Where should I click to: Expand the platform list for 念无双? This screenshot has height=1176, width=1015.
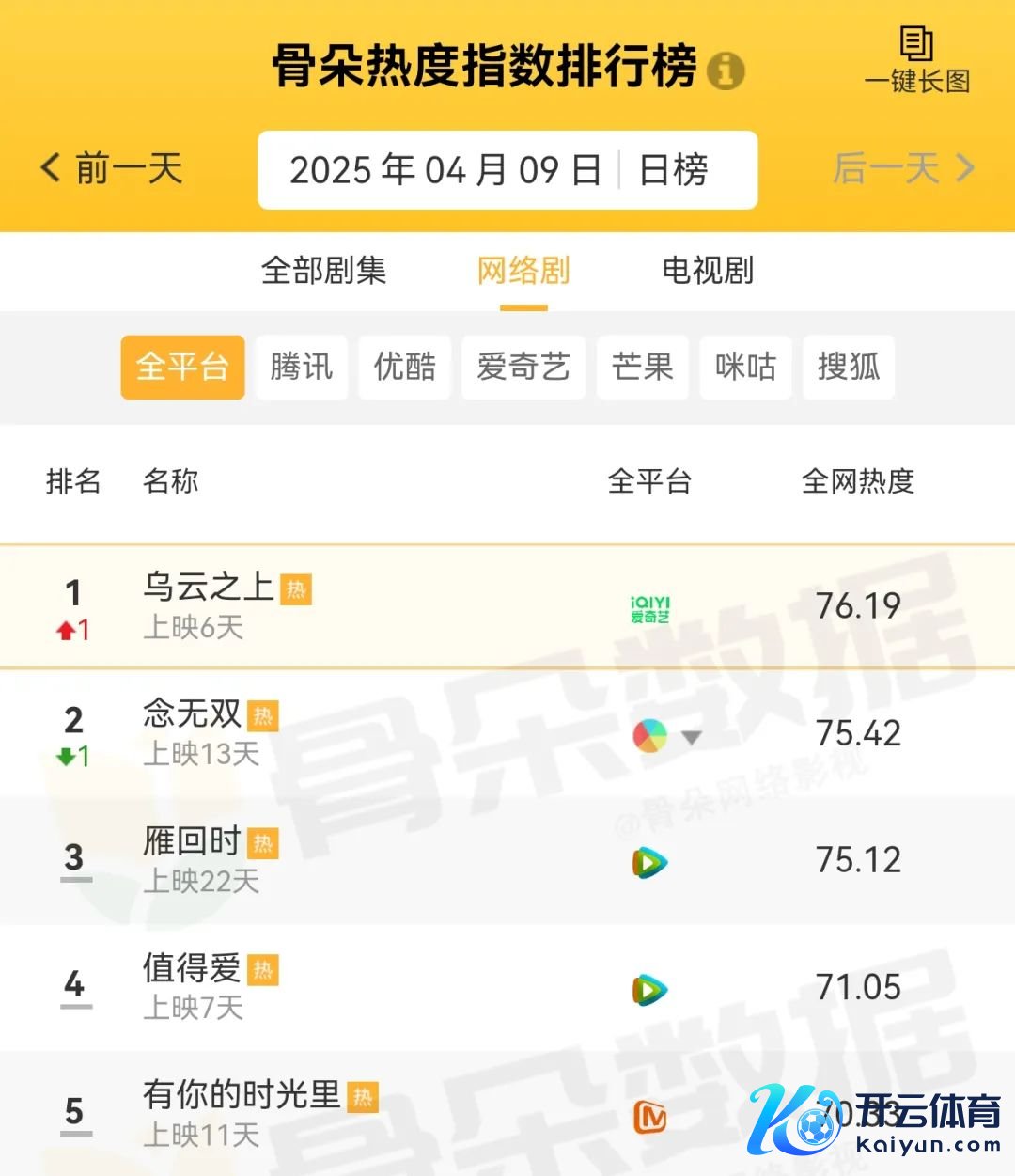pos(692,737)
